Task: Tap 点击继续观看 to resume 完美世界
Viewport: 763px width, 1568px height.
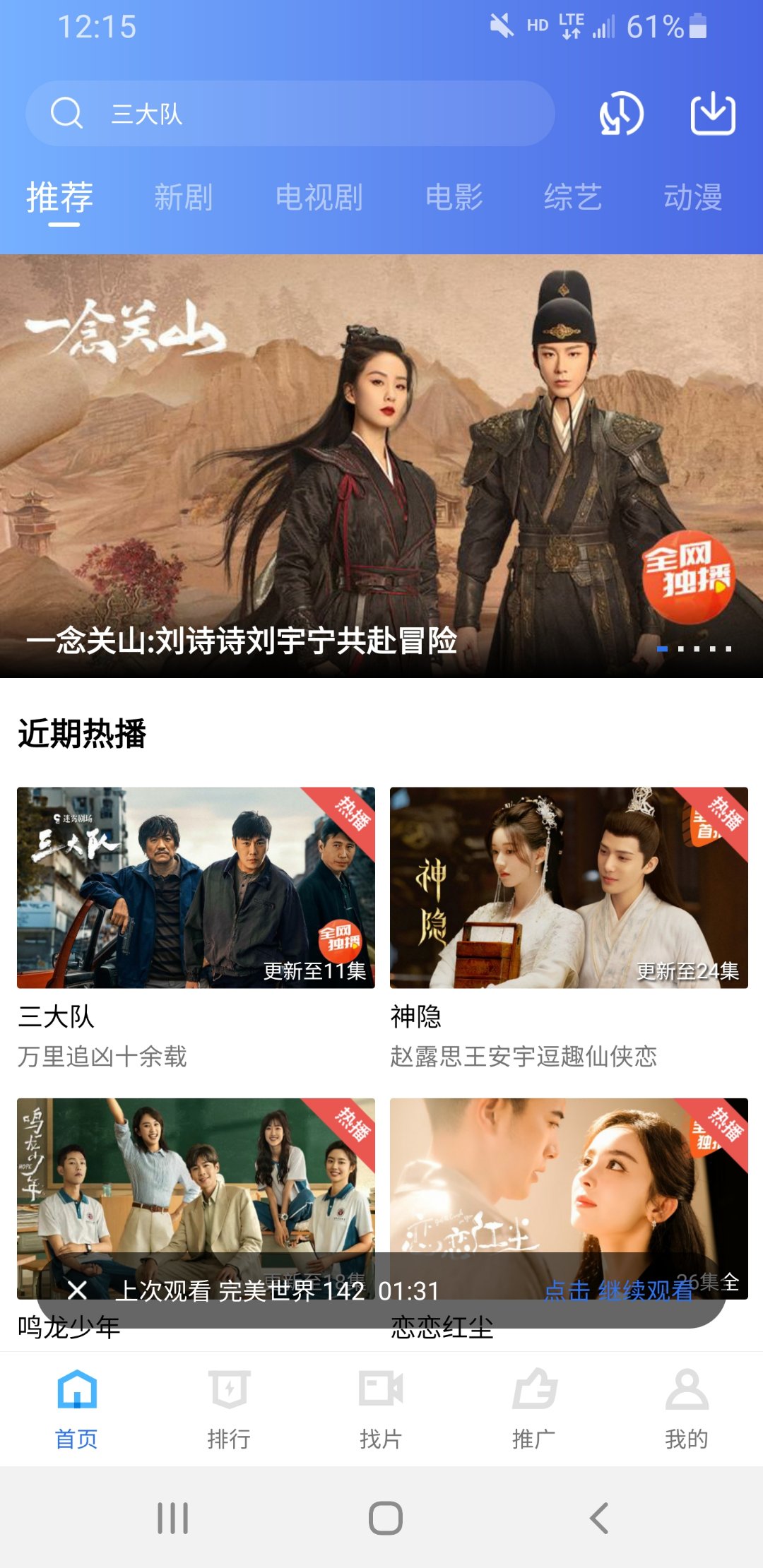Action: click(x=619, y=1291)
